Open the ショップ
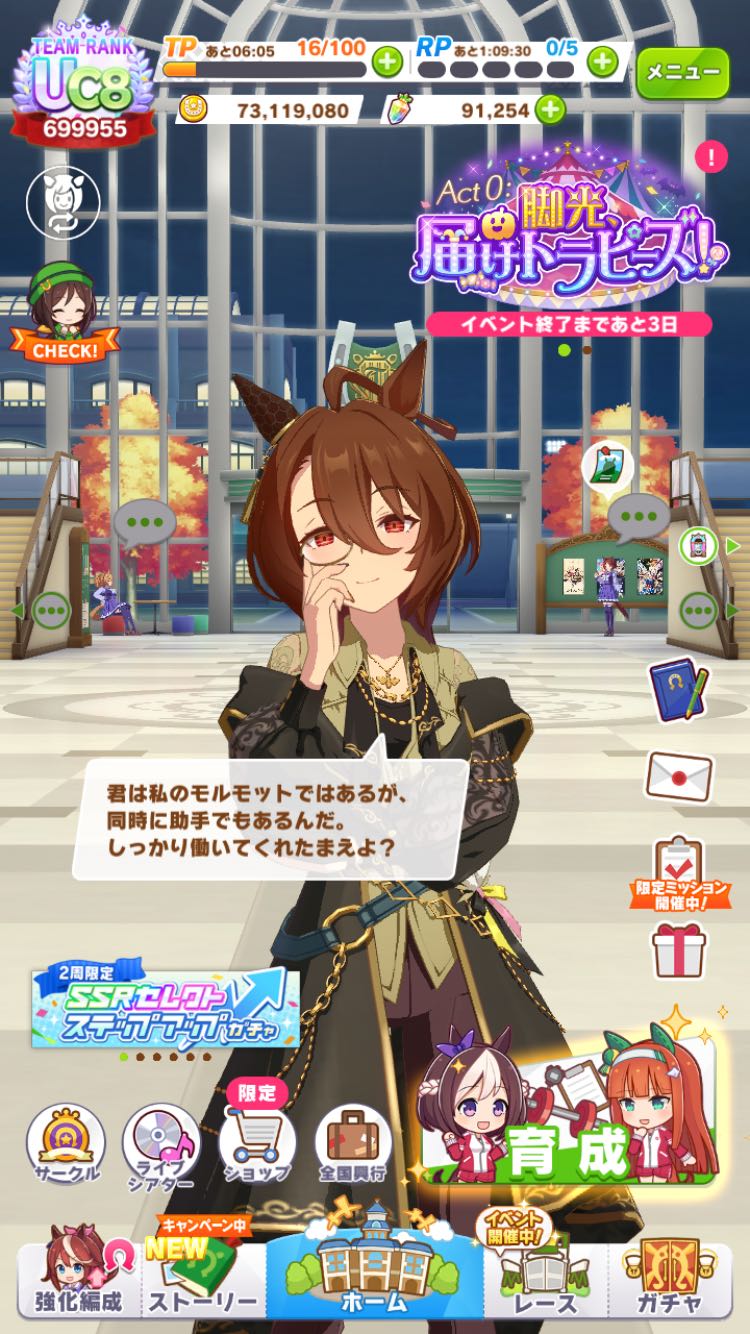750x1334 pixels. (x=257, y=1142)
